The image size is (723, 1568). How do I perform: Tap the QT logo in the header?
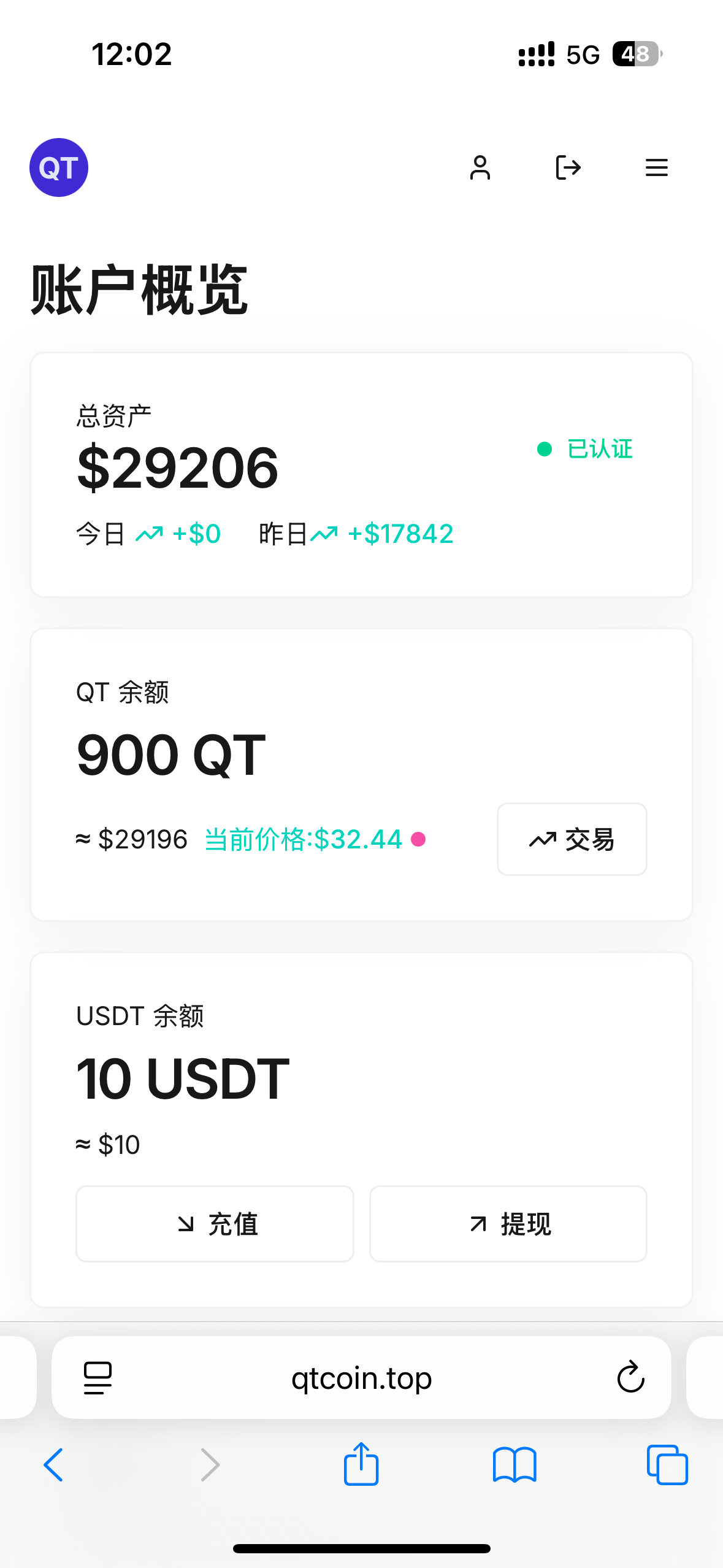click(59, 167)
